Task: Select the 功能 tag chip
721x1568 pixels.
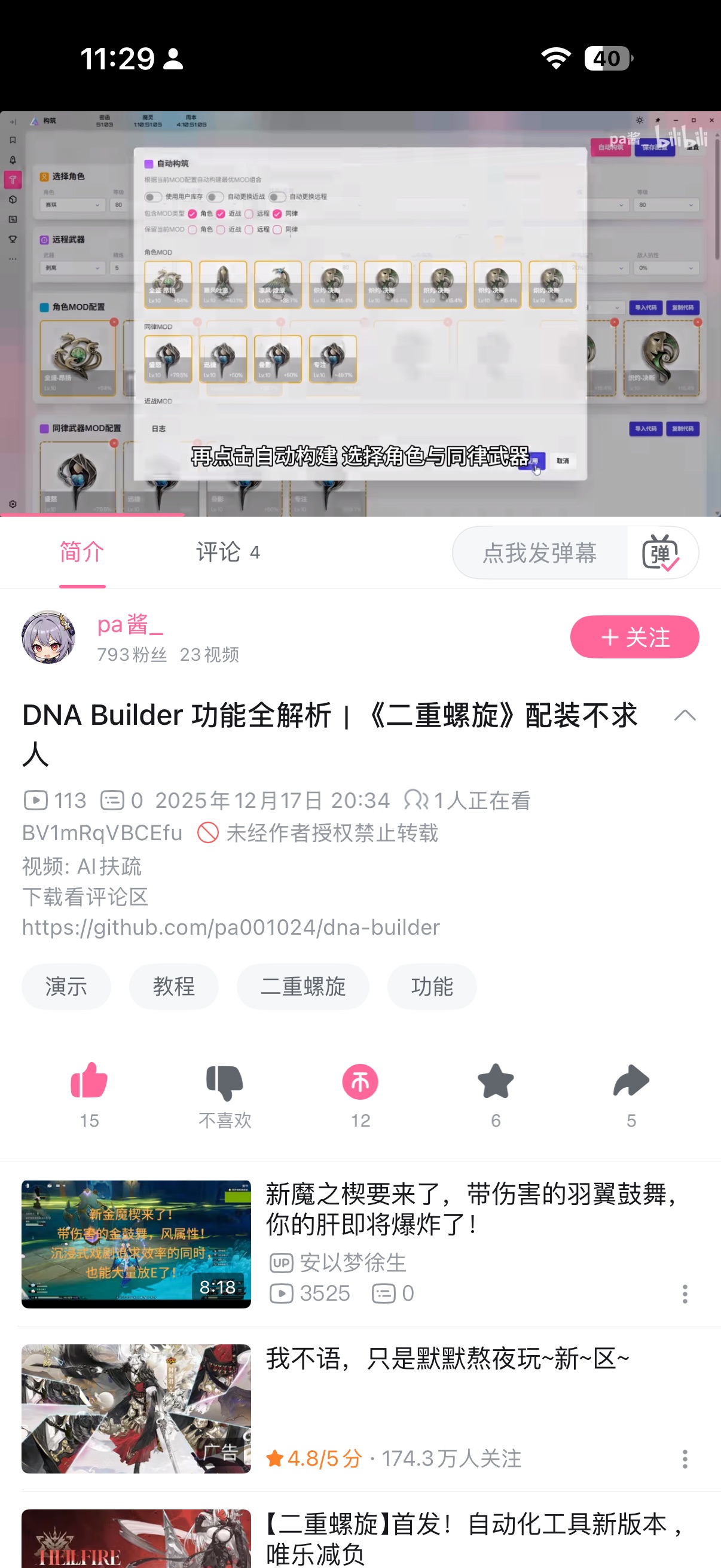Action: pyautogui.click(x=432, y=986)
